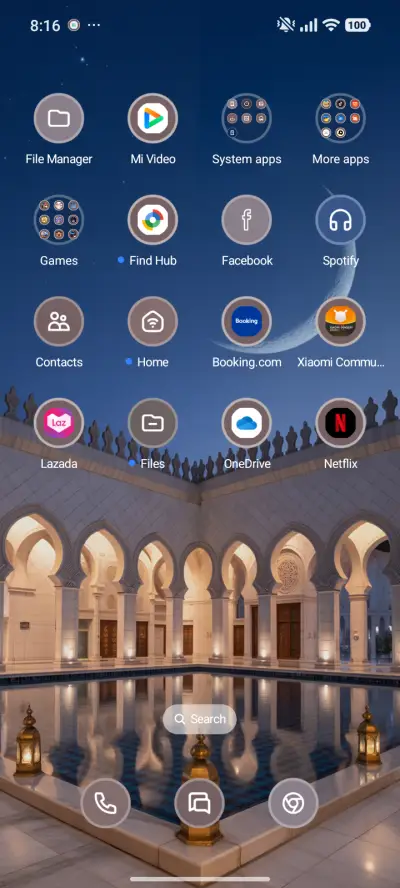Open Booking.com
The width and height of the screenshot is (400, 888).
[246, 322]
